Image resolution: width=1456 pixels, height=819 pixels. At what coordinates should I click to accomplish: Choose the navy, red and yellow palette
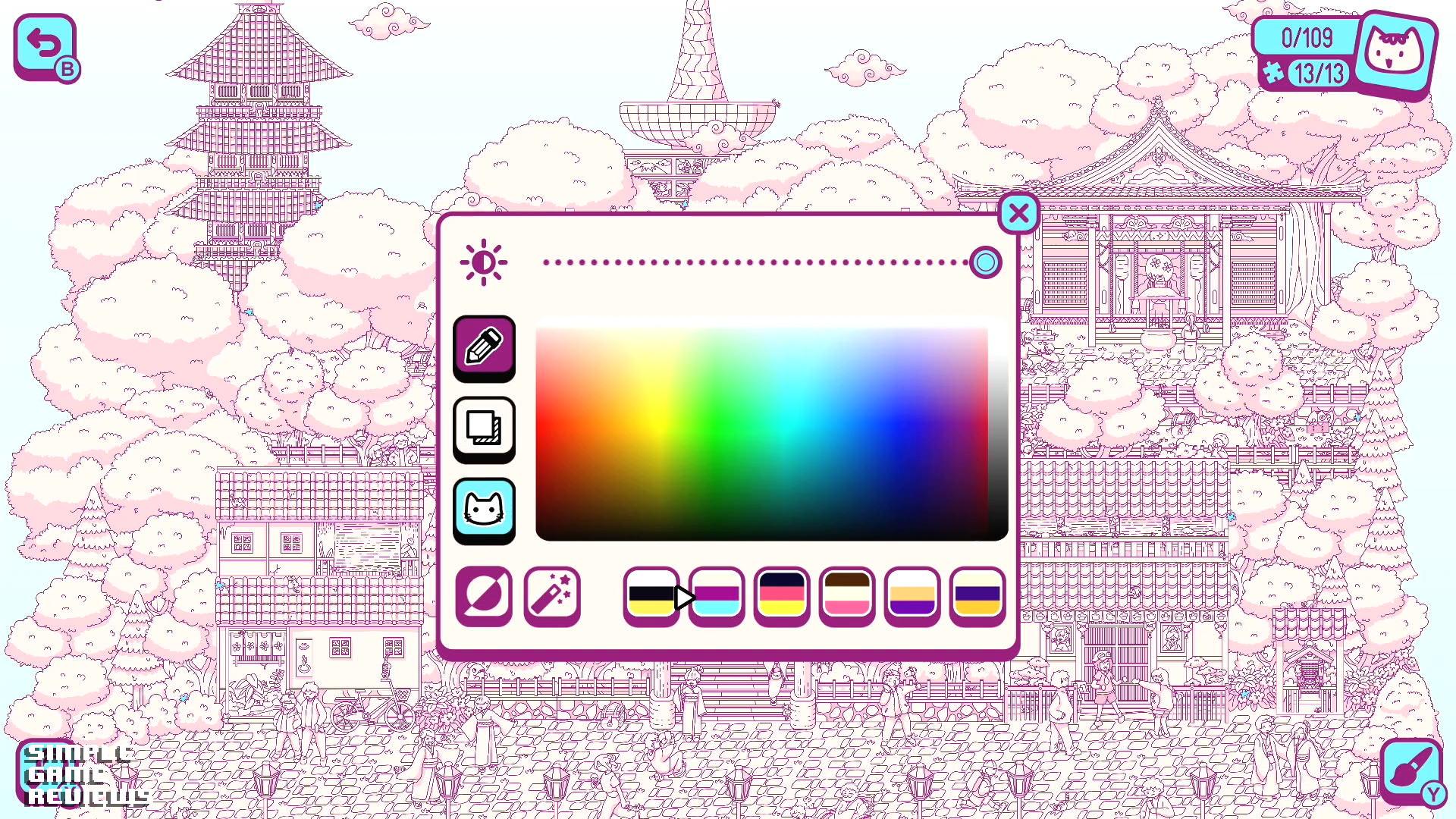tap(782, 596)
